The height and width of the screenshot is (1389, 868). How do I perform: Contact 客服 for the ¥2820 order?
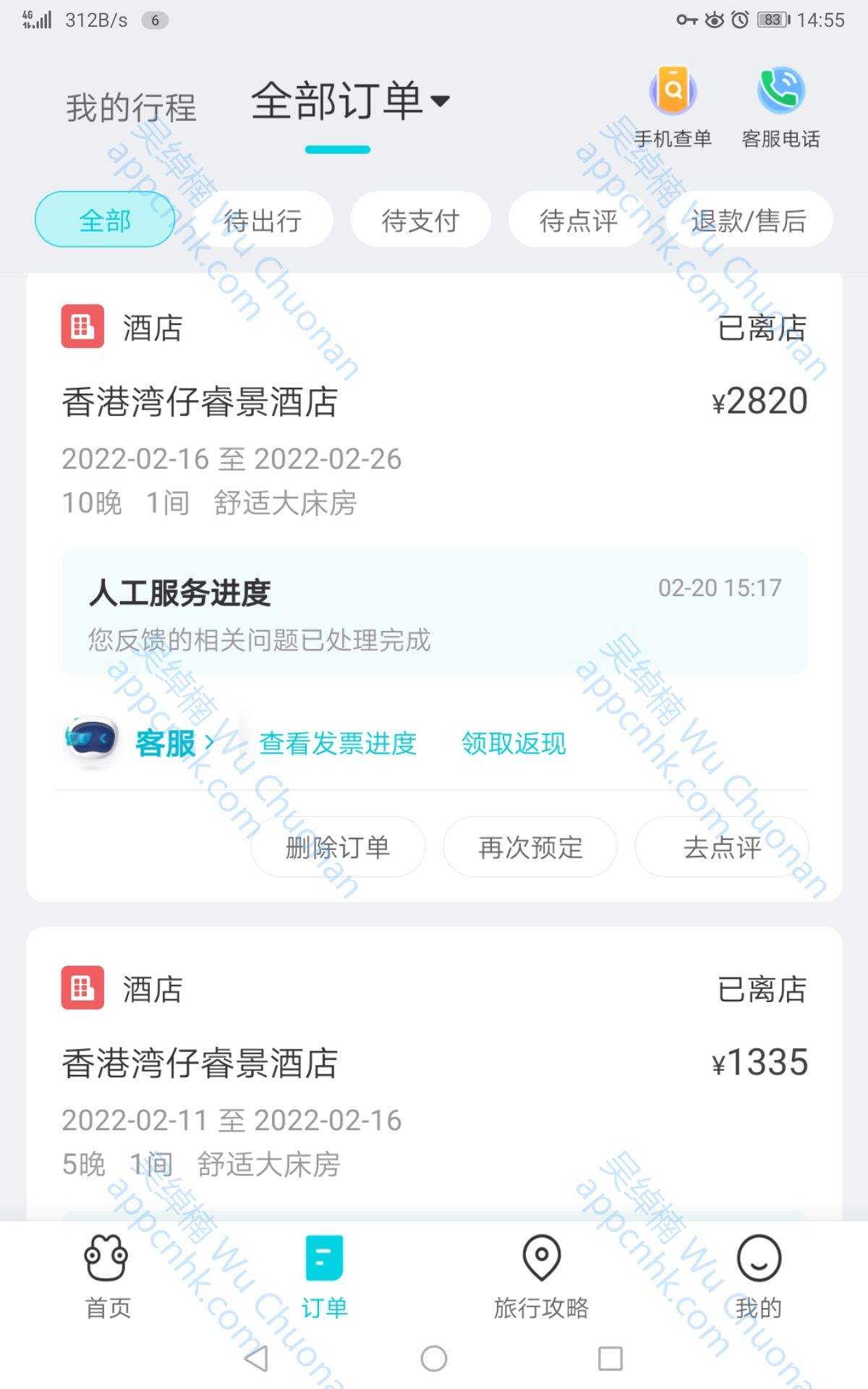point(165,743)
